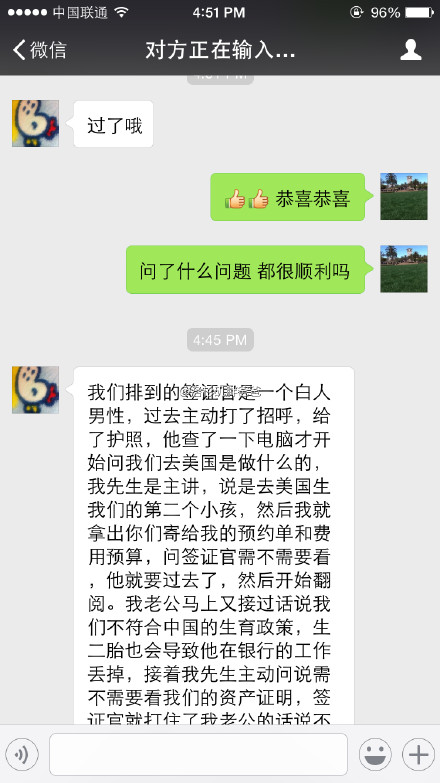This screenshot has height=783, width=440.
Task: Switch to voice message input
Action: tap(22, 754)
